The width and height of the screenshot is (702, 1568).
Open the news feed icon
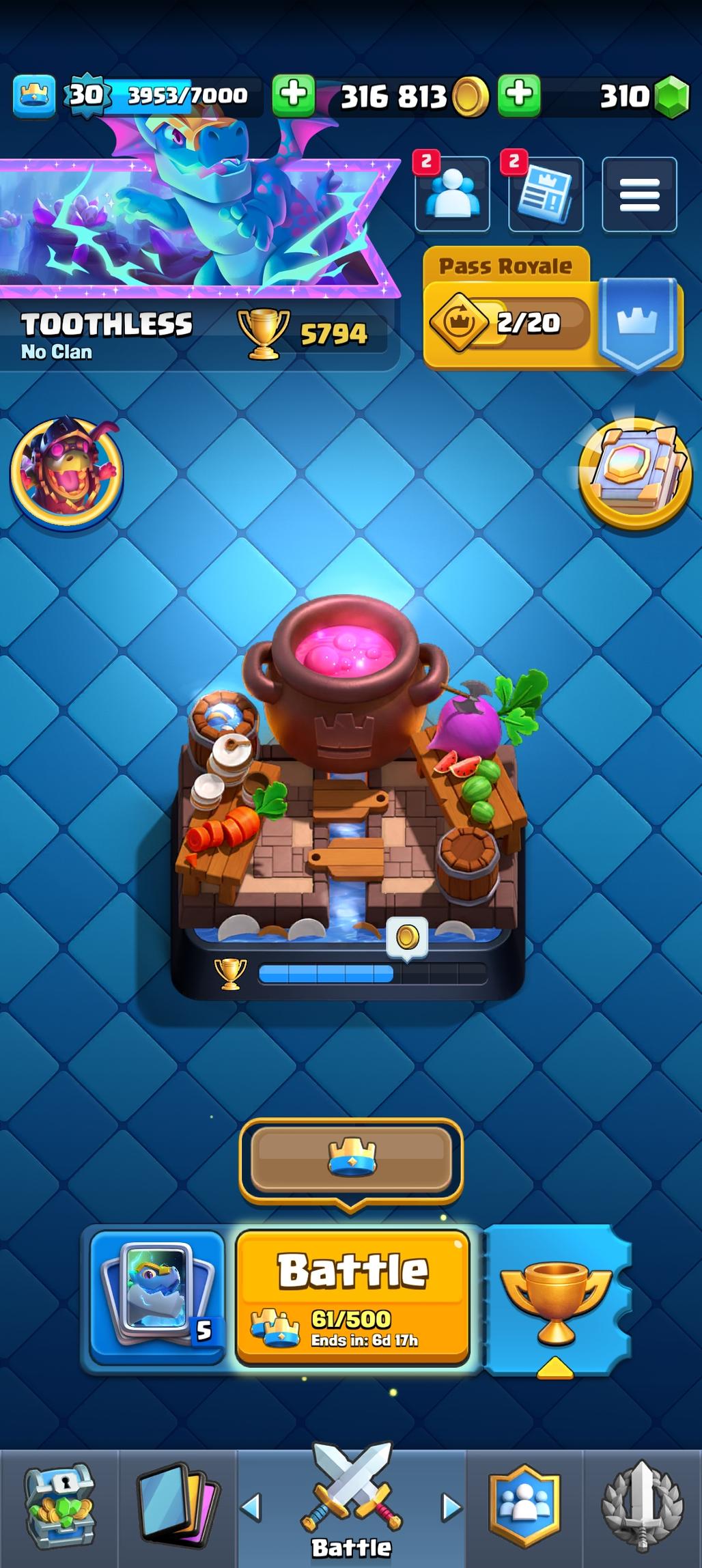tap(546, 195)
